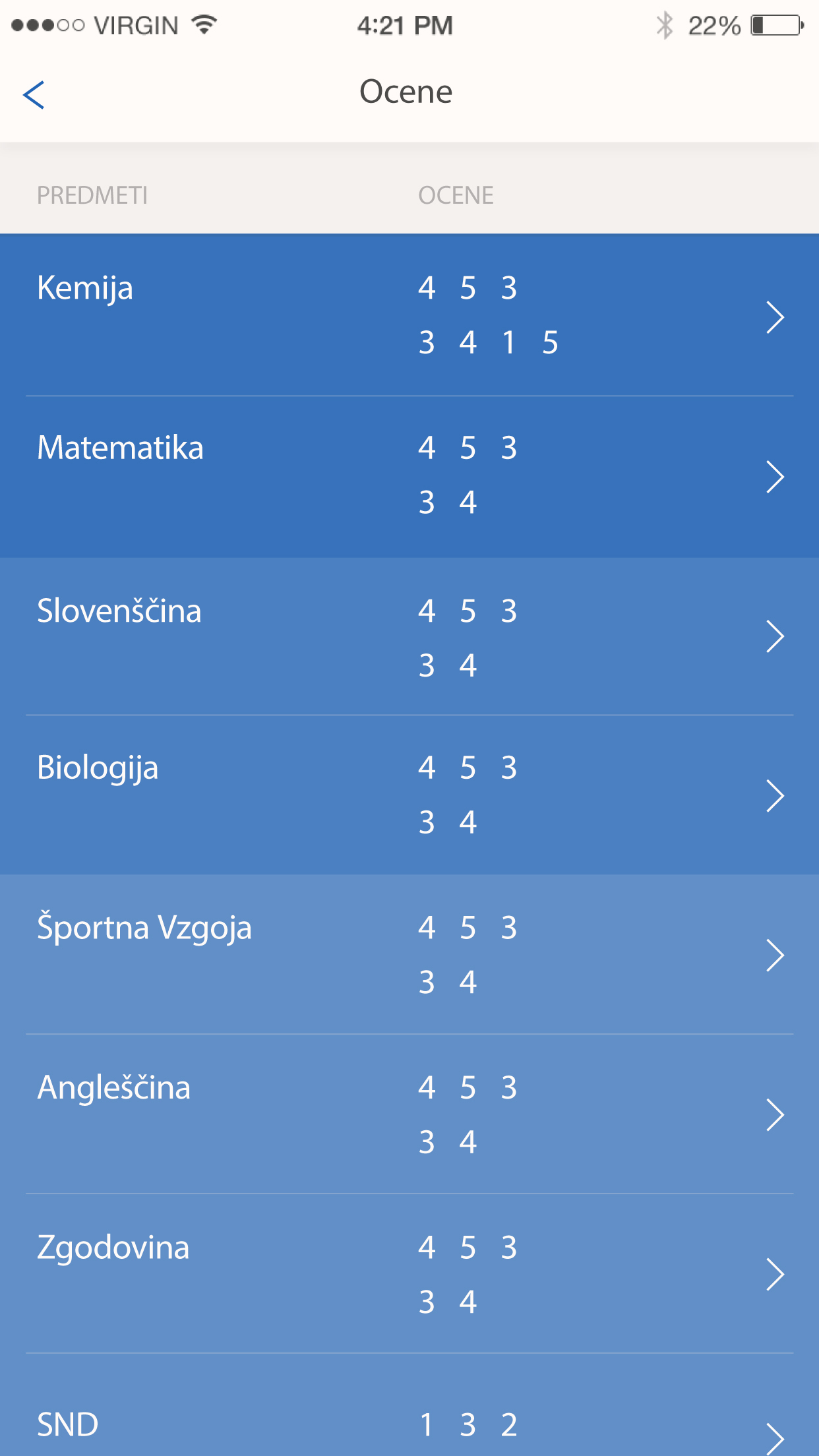This screenshot has height=1456, width=819.
Task: Open Kemija grades details
Action: point(409,315)
